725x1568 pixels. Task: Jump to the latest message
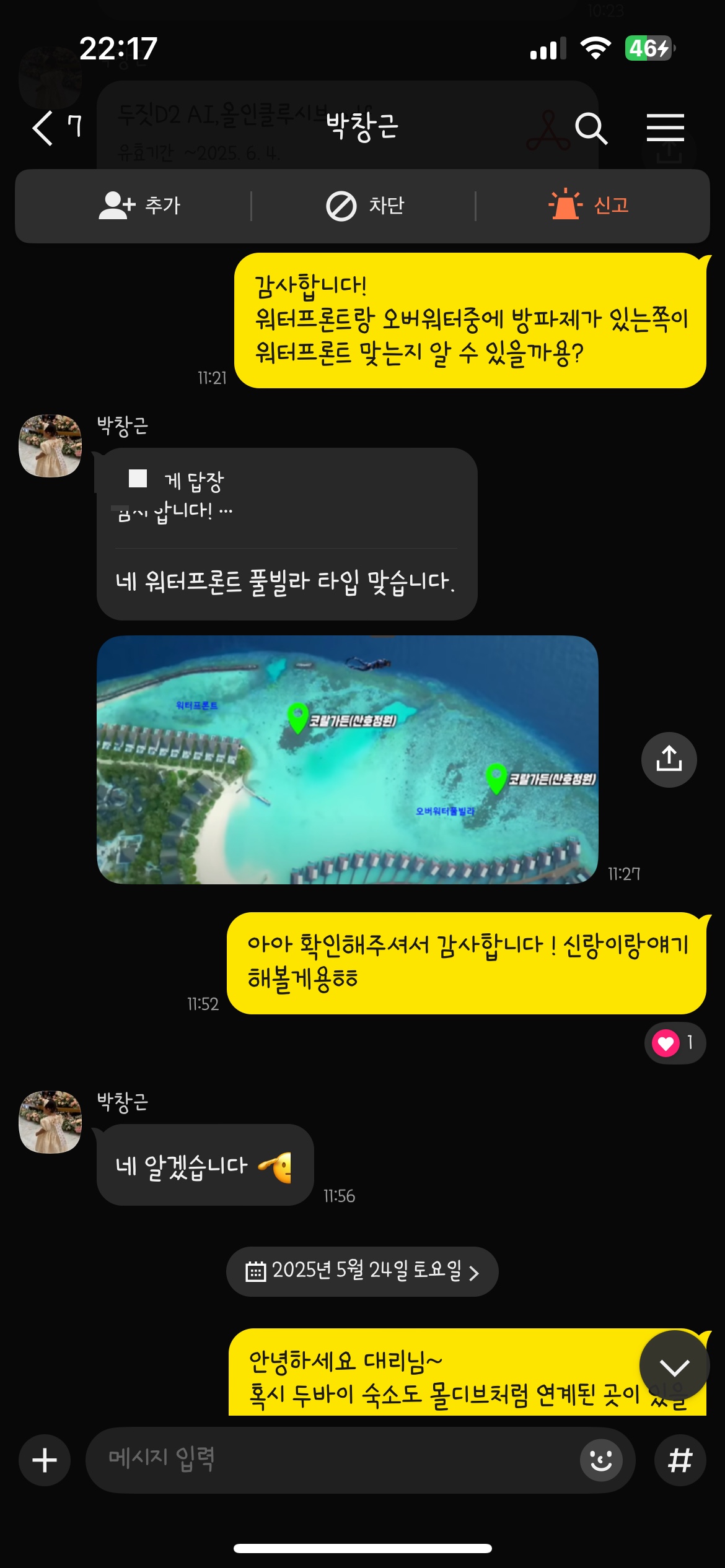(x=674, y=1366)
